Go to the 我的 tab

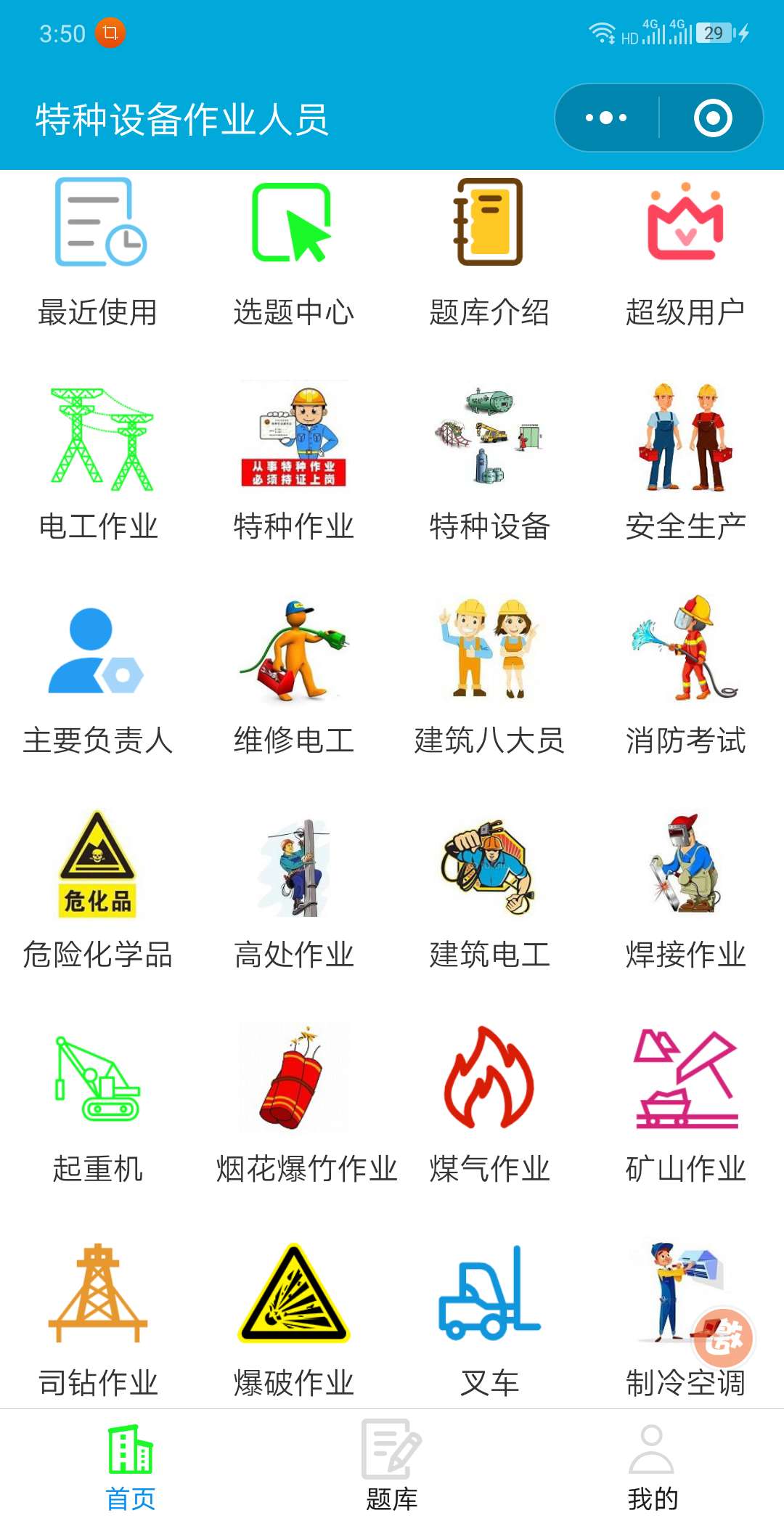(x=652, y=1466)
